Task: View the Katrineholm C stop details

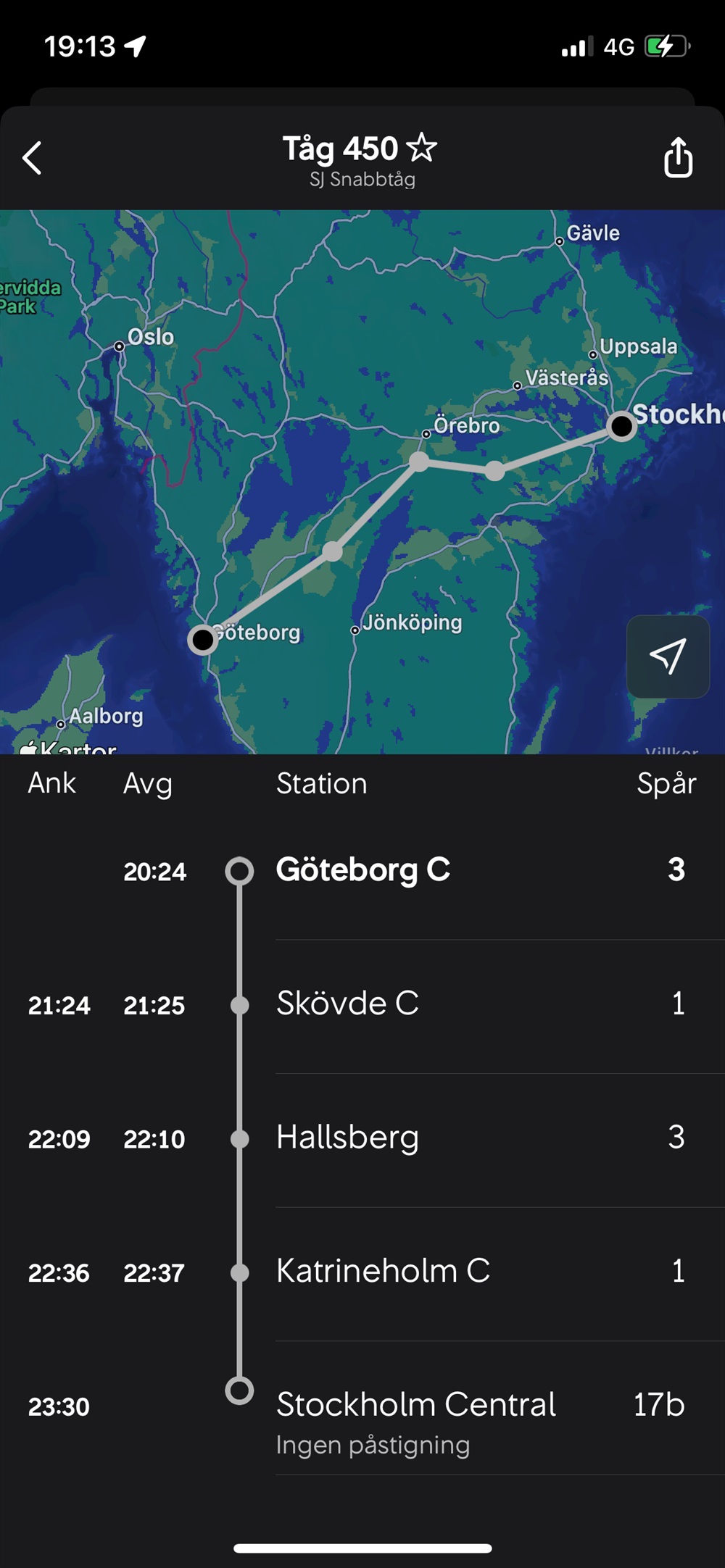Action: (x=362, y=1272)
